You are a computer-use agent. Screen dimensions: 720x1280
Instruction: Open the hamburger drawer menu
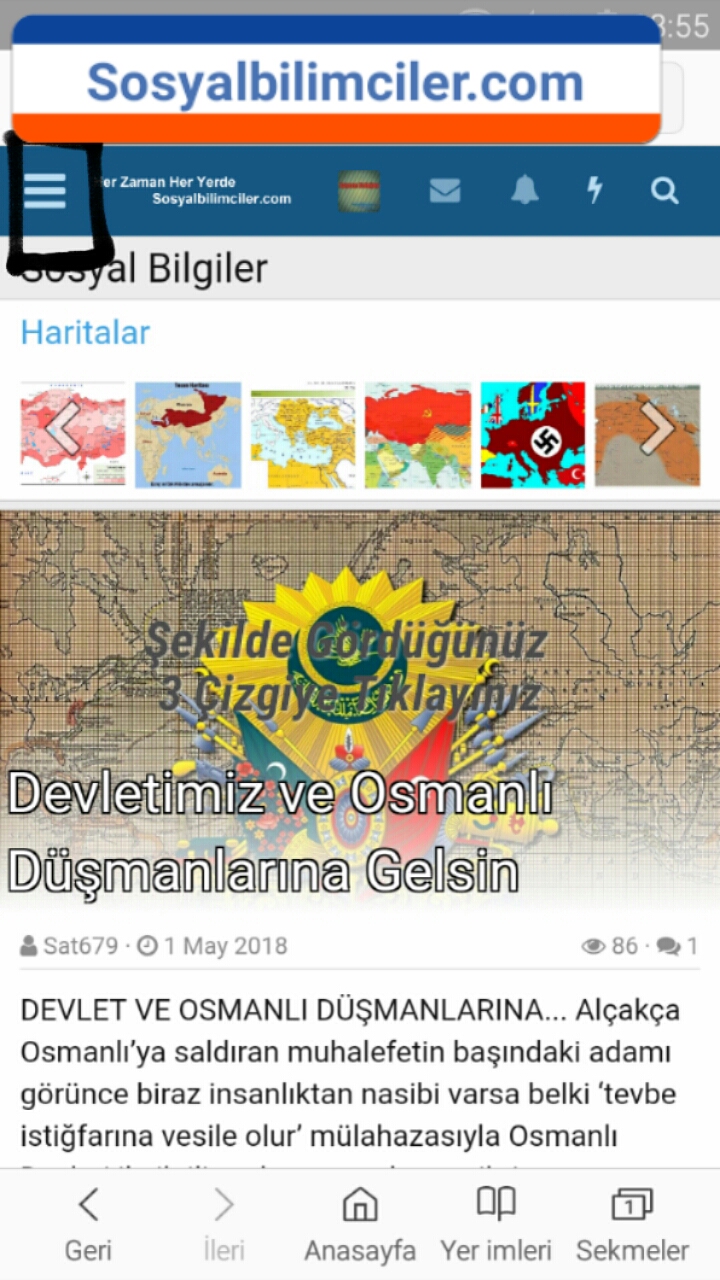point(45,190)
